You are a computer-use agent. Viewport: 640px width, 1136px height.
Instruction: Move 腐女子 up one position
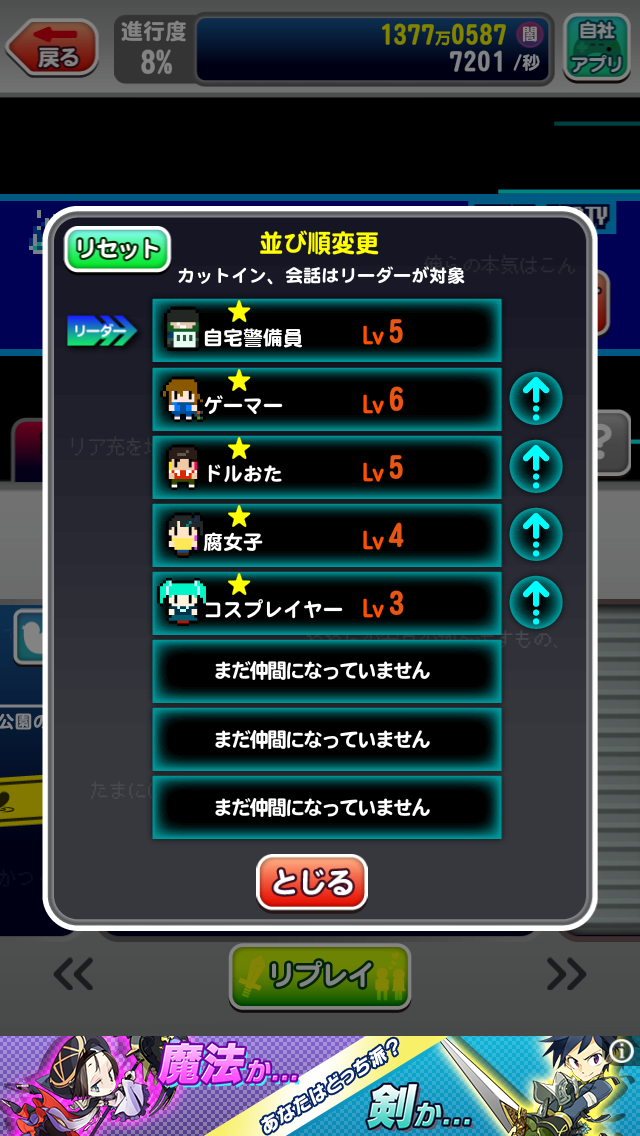[x=535, y=535]
